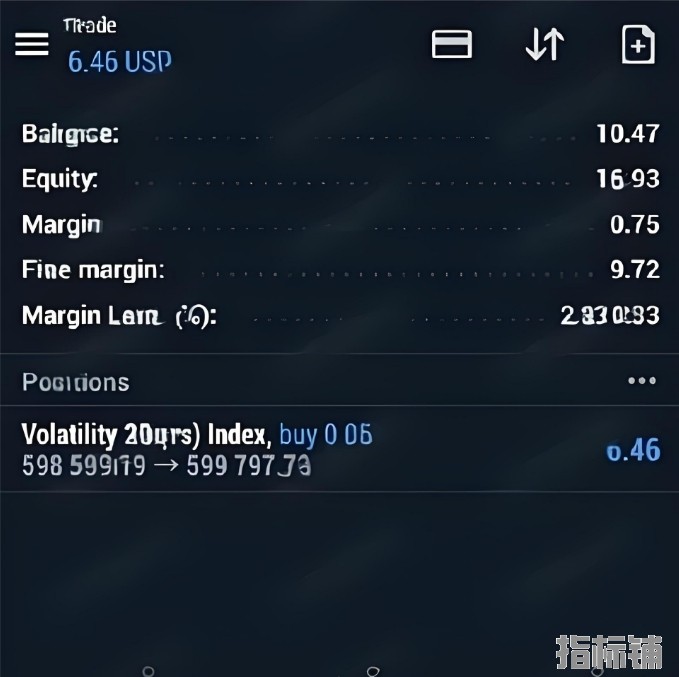Open the Positions three-dot menu
679x677 pixels.
click(x=641, y=381)
